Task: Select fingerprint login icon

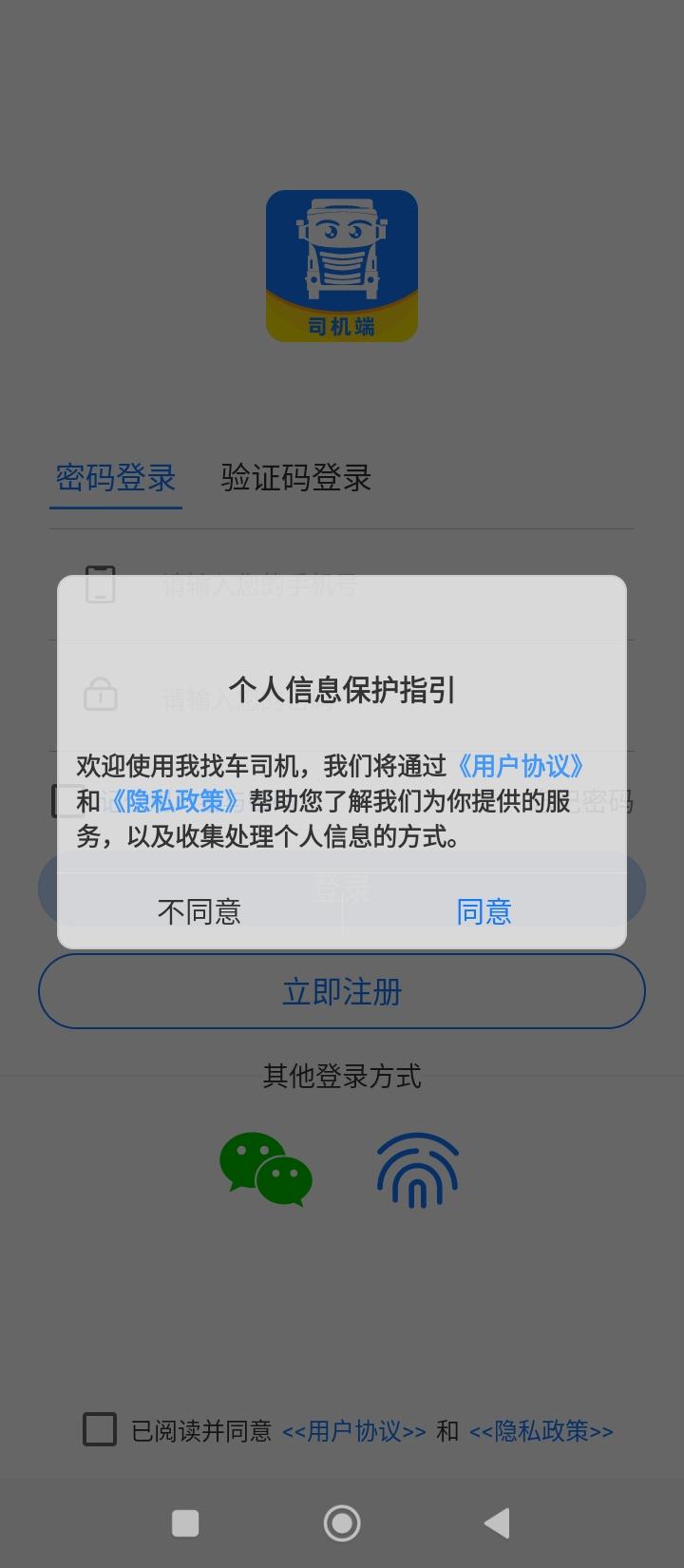Action: [x=417, y=1171]
